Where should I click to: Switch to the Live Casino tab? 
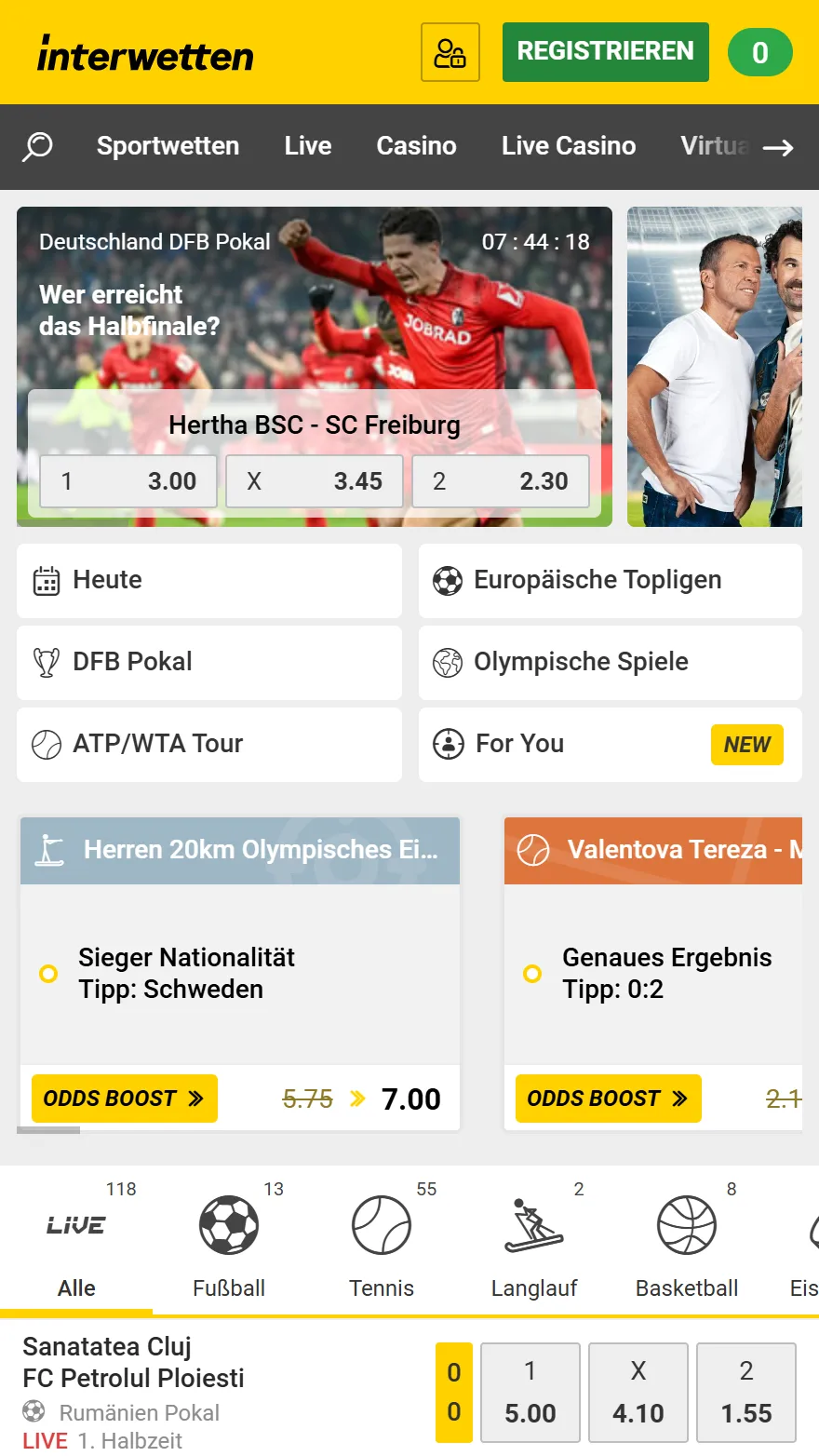click(568, 146)
